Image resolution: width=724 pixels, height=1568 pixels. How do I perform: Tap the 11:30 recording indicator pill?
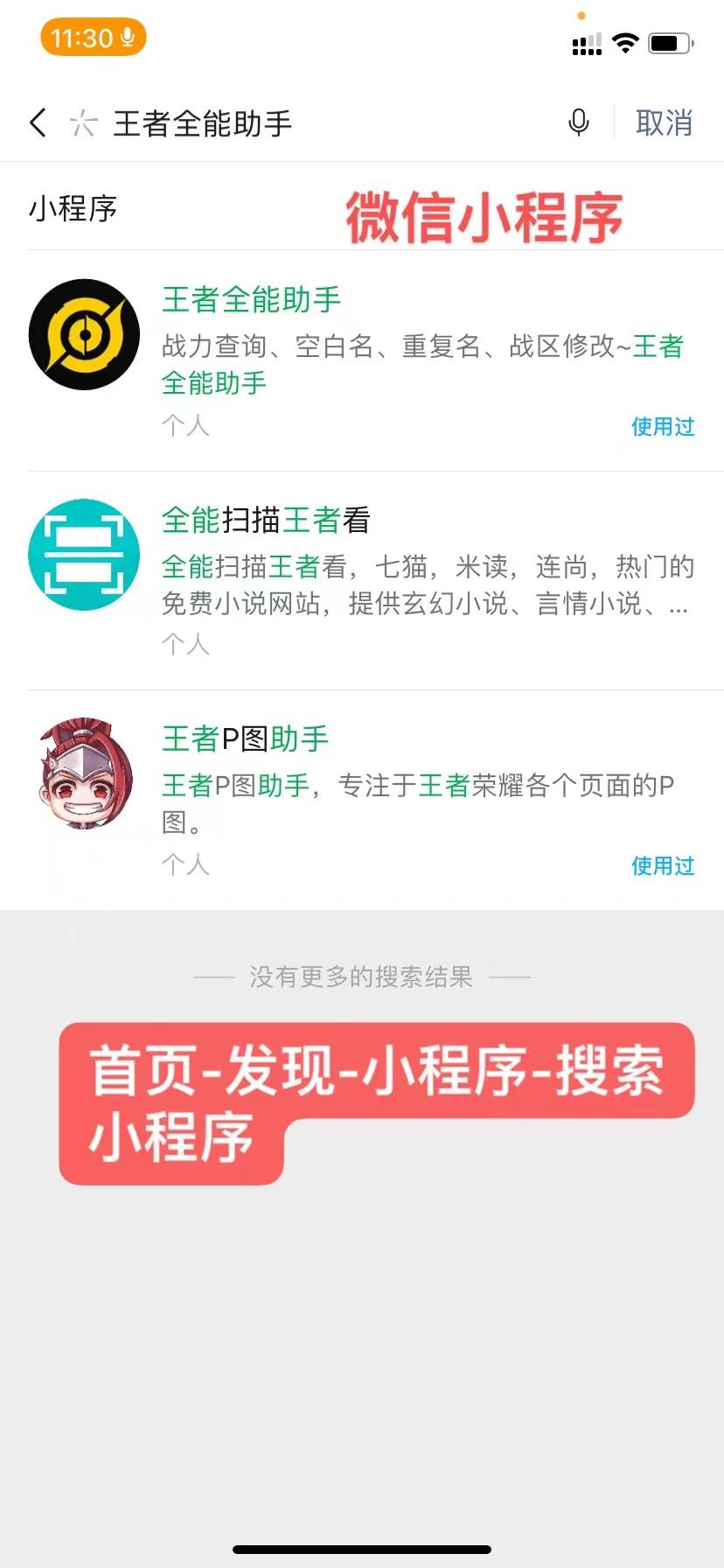(x=93, y=38)
